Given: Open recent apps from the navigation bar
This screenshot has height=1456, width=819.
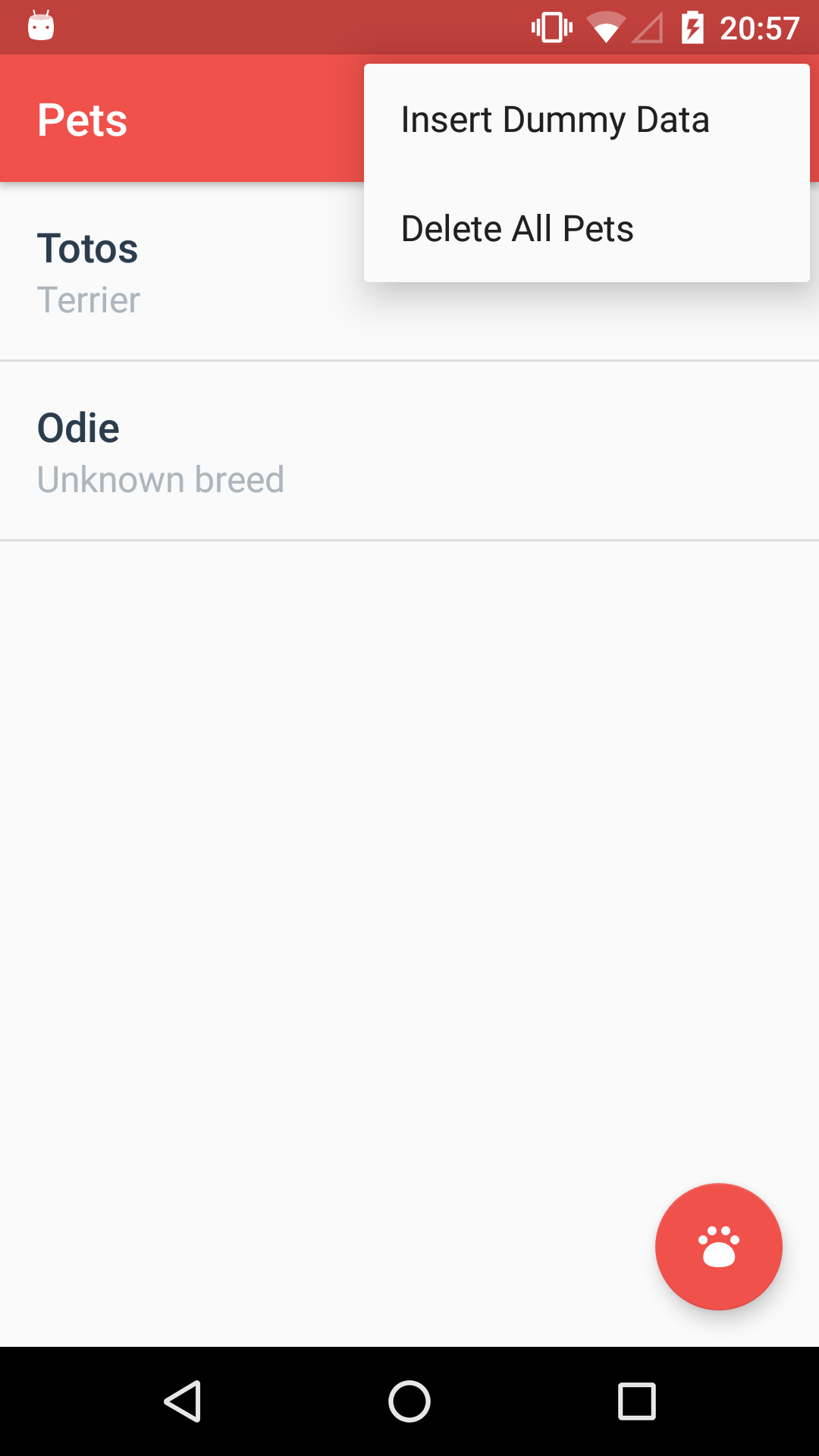Looking at the screenshot, I should tap(637, 1401).
